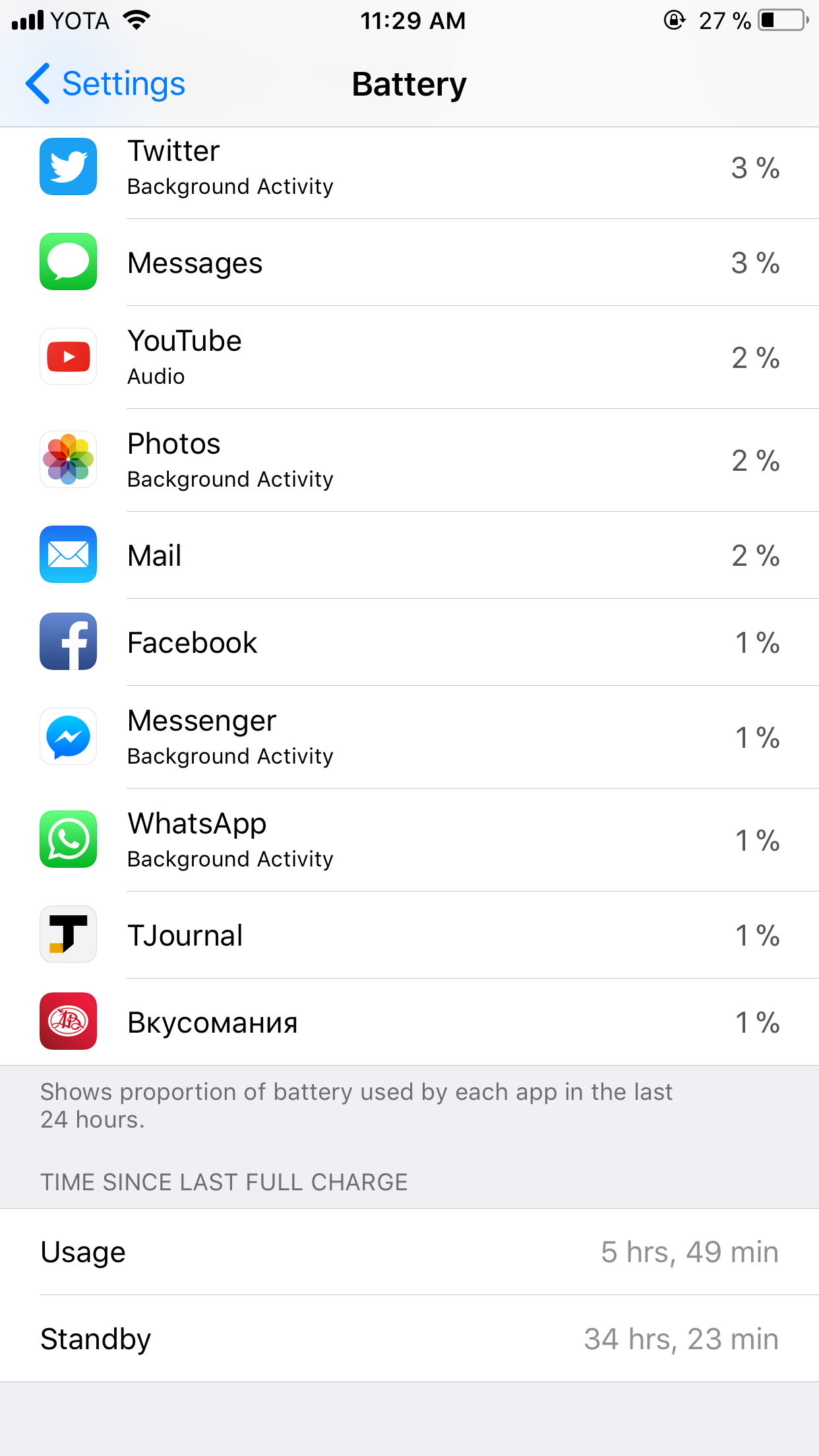The width and height of the screenshot is (819, 1456).
Task: Tap the Messenger background activity row
Action: tap(409, 737)
